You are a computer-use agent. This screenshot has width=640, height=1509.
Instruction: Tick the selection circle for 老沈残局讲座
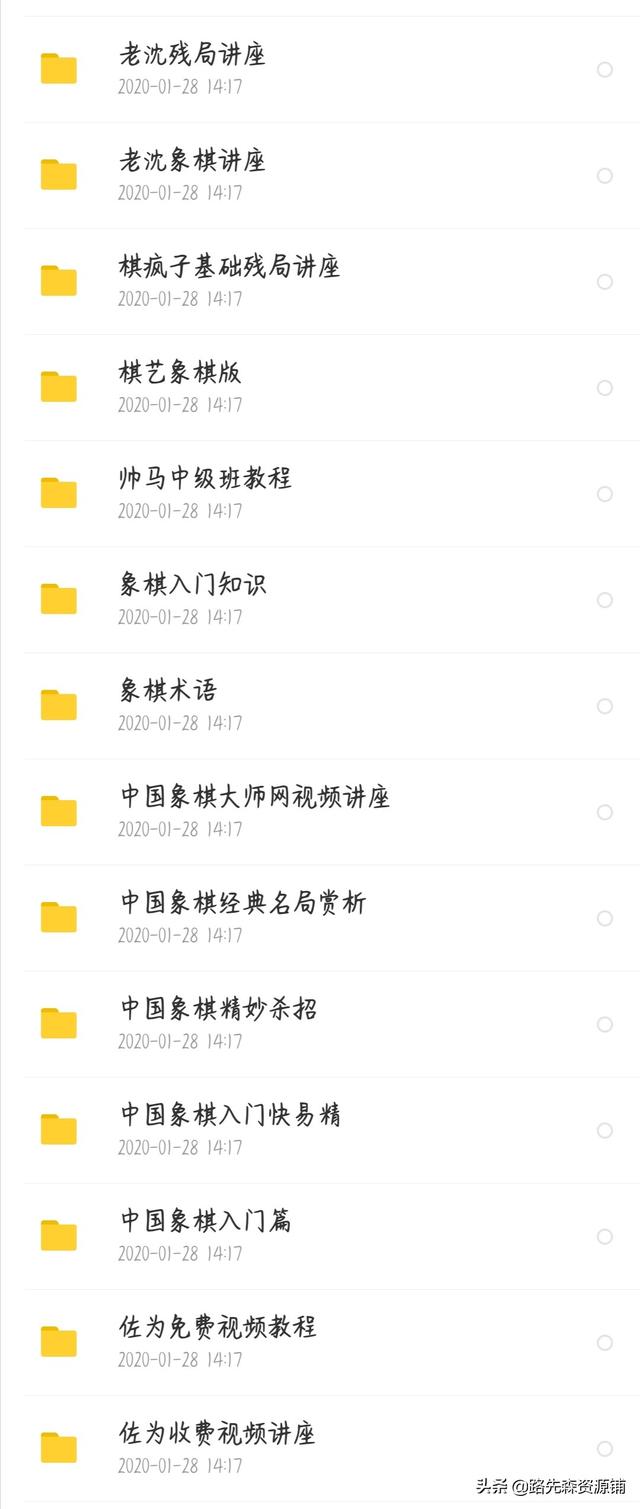click(605, 69)
